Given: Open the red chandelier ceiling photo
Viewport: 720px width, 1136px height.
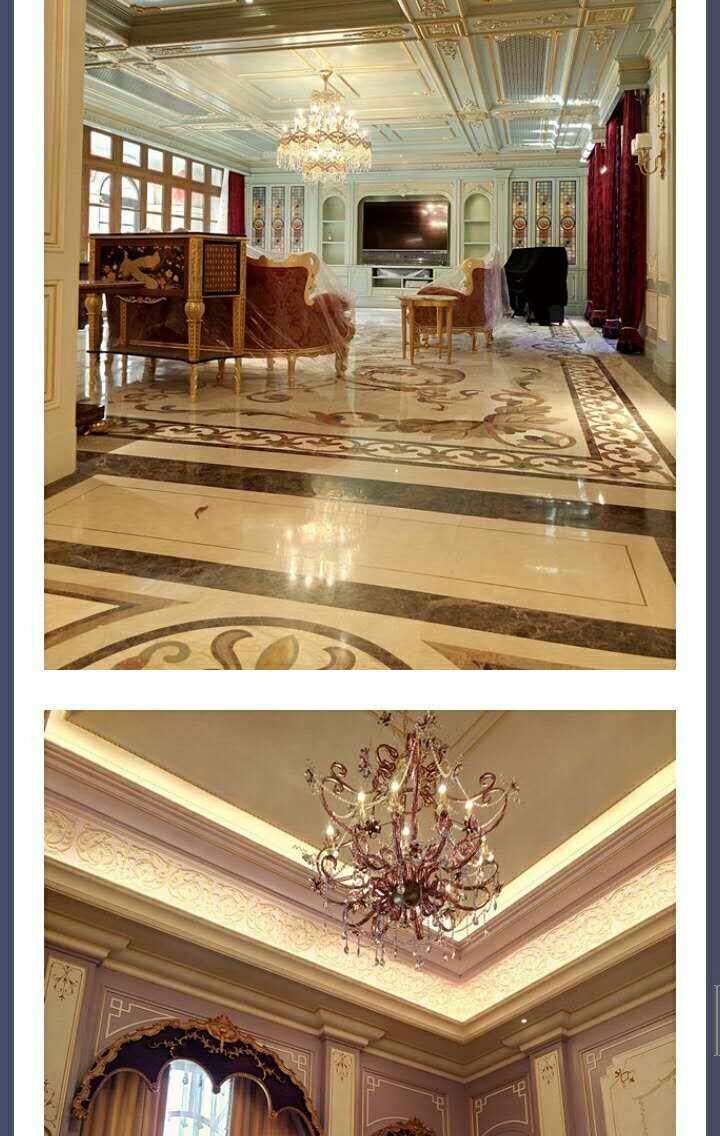Looking at the screenshot, I should tap(360, 922).
